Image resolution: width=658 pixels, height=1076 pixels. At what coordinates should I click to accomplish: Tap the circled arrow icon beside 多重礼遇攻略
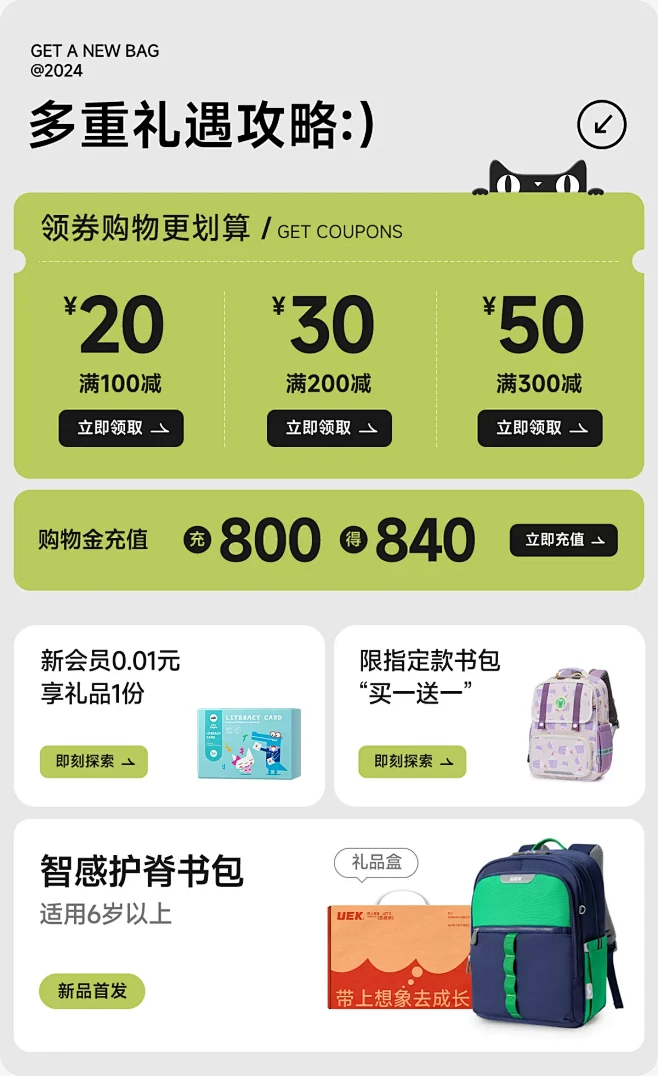pyautogui.click(x=602, y=125)
